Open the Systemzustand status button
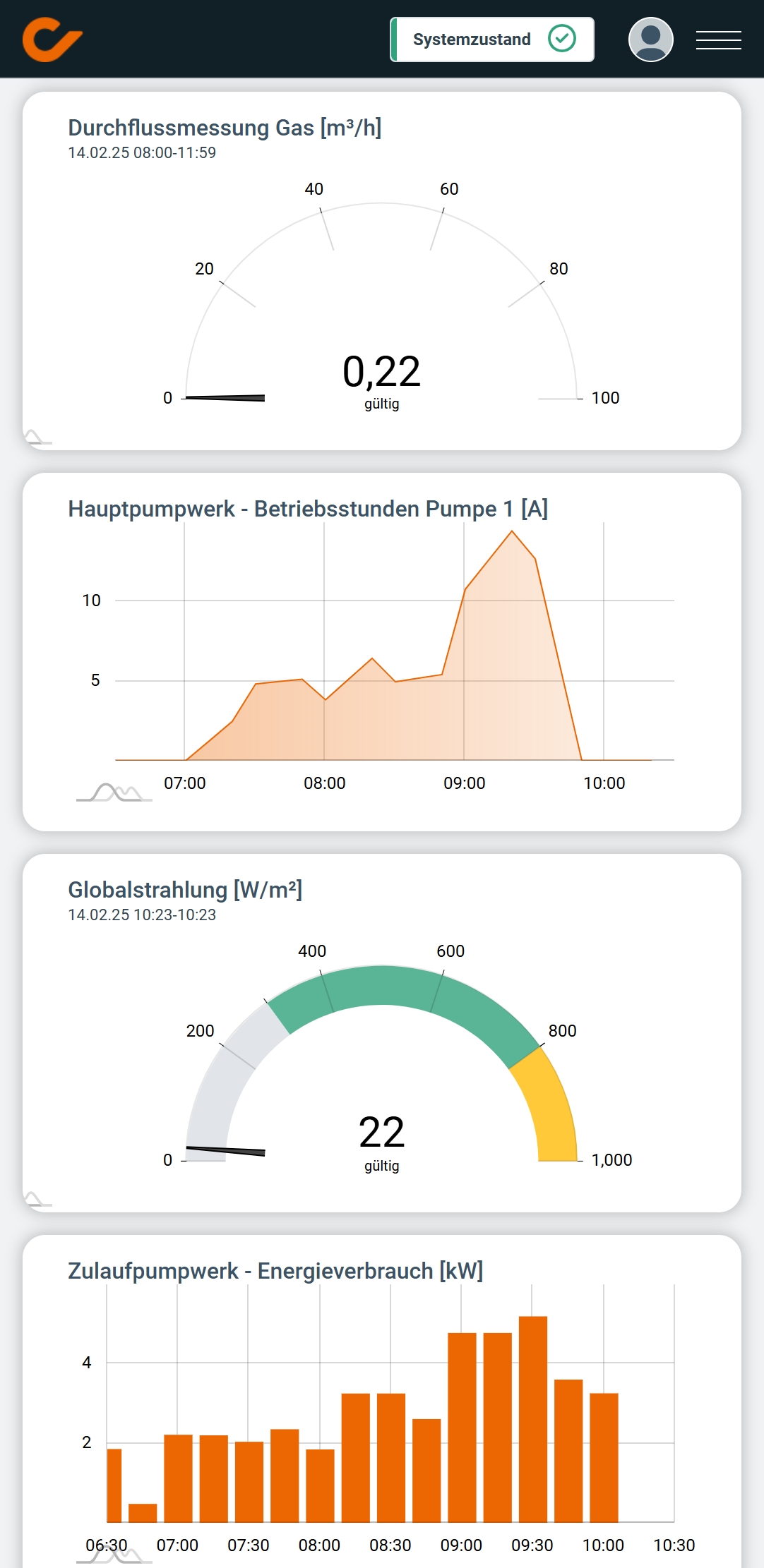 click(491, 40)
